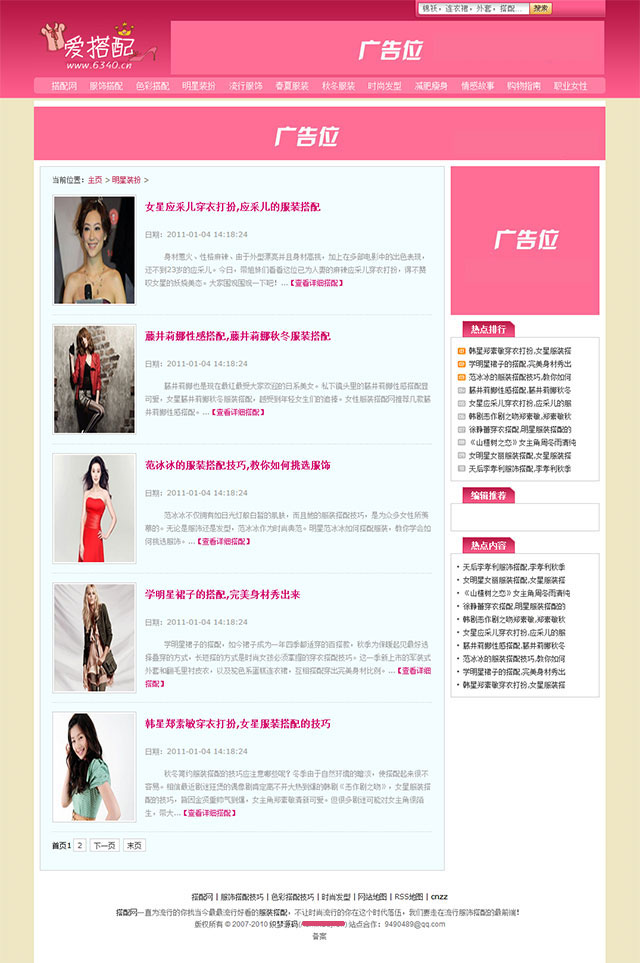Open the photo thumbnail of the 藤井莉娜 article
The width and height of the screenshot is (640, 963).
point(94,379)
